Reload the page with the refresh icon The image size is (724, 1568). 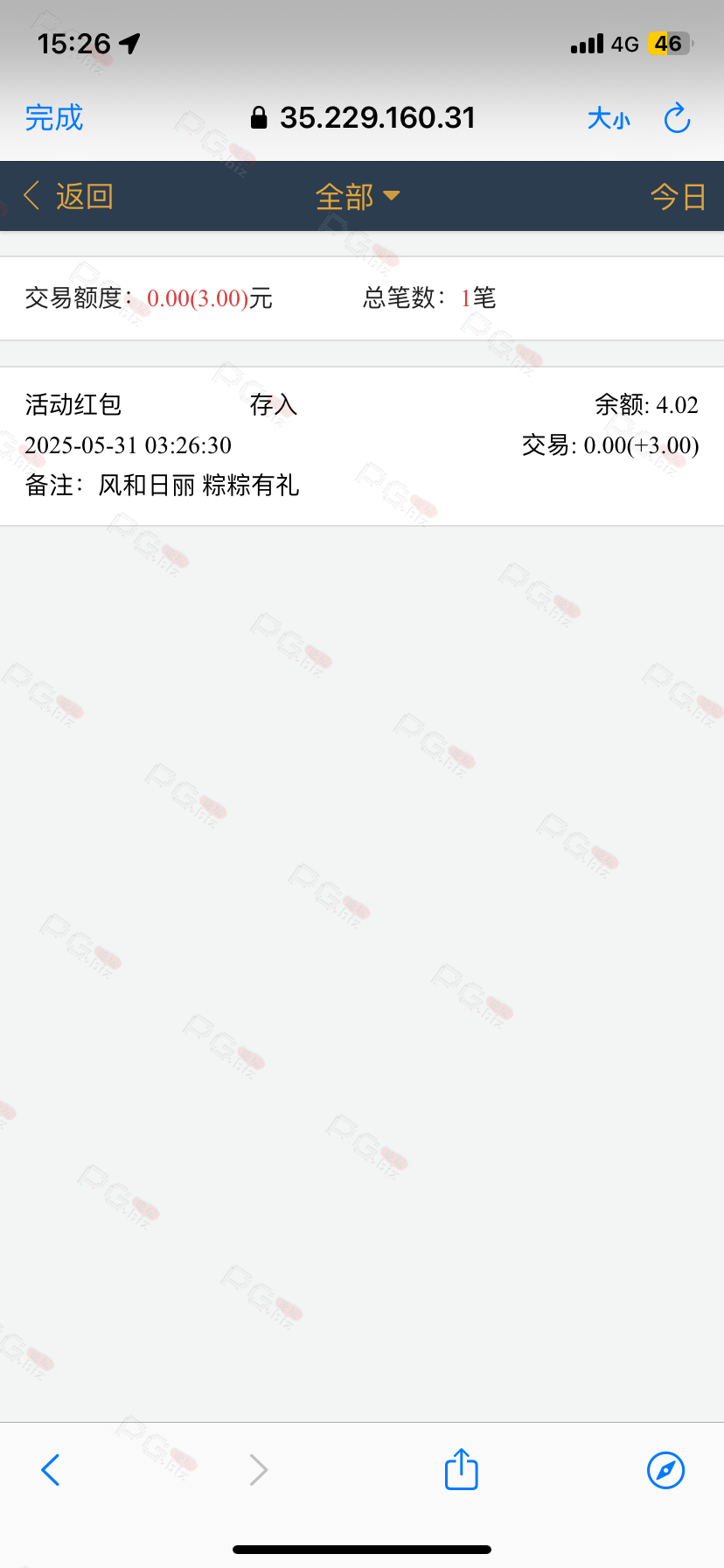tap(678, 118)
